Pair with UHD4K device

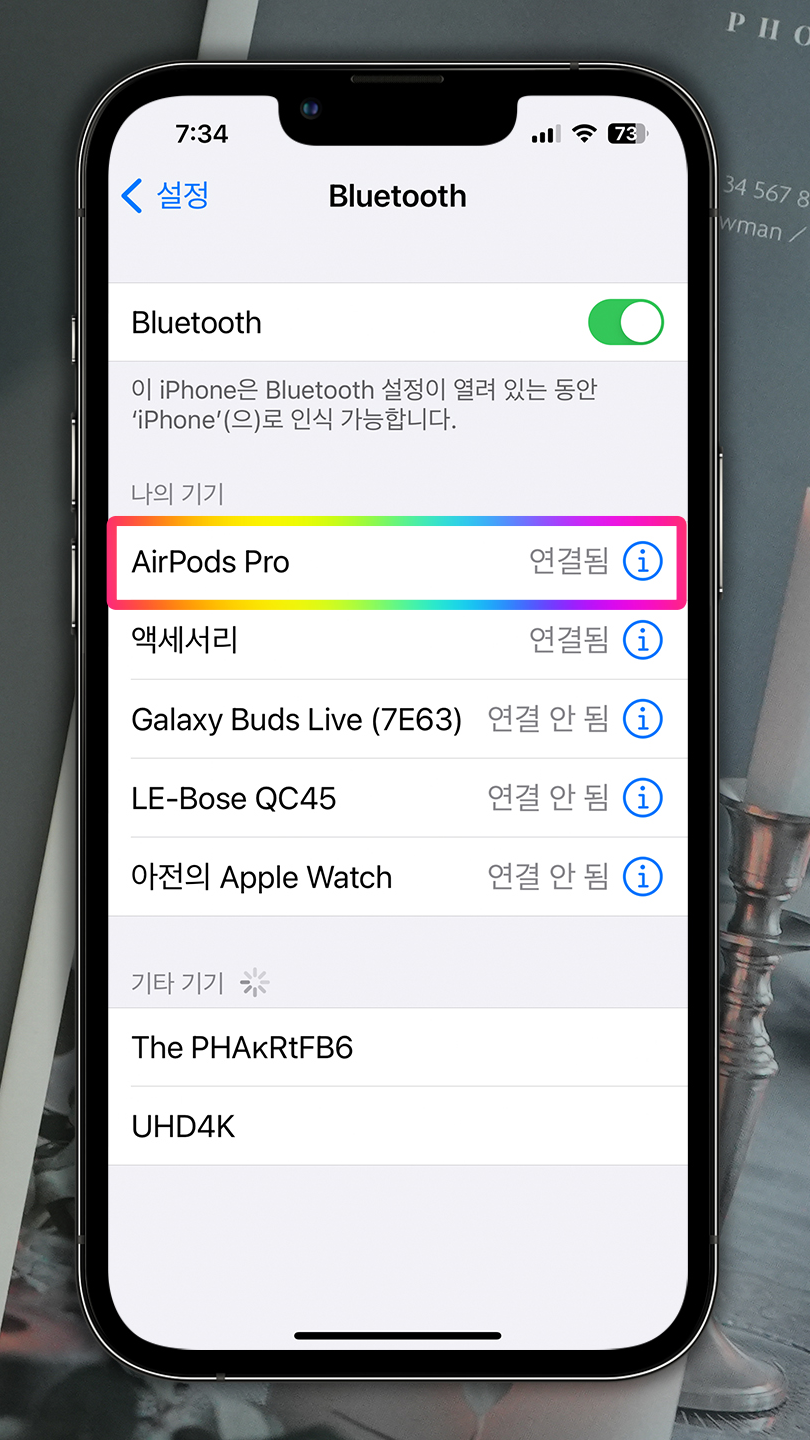coord(397,1126)
